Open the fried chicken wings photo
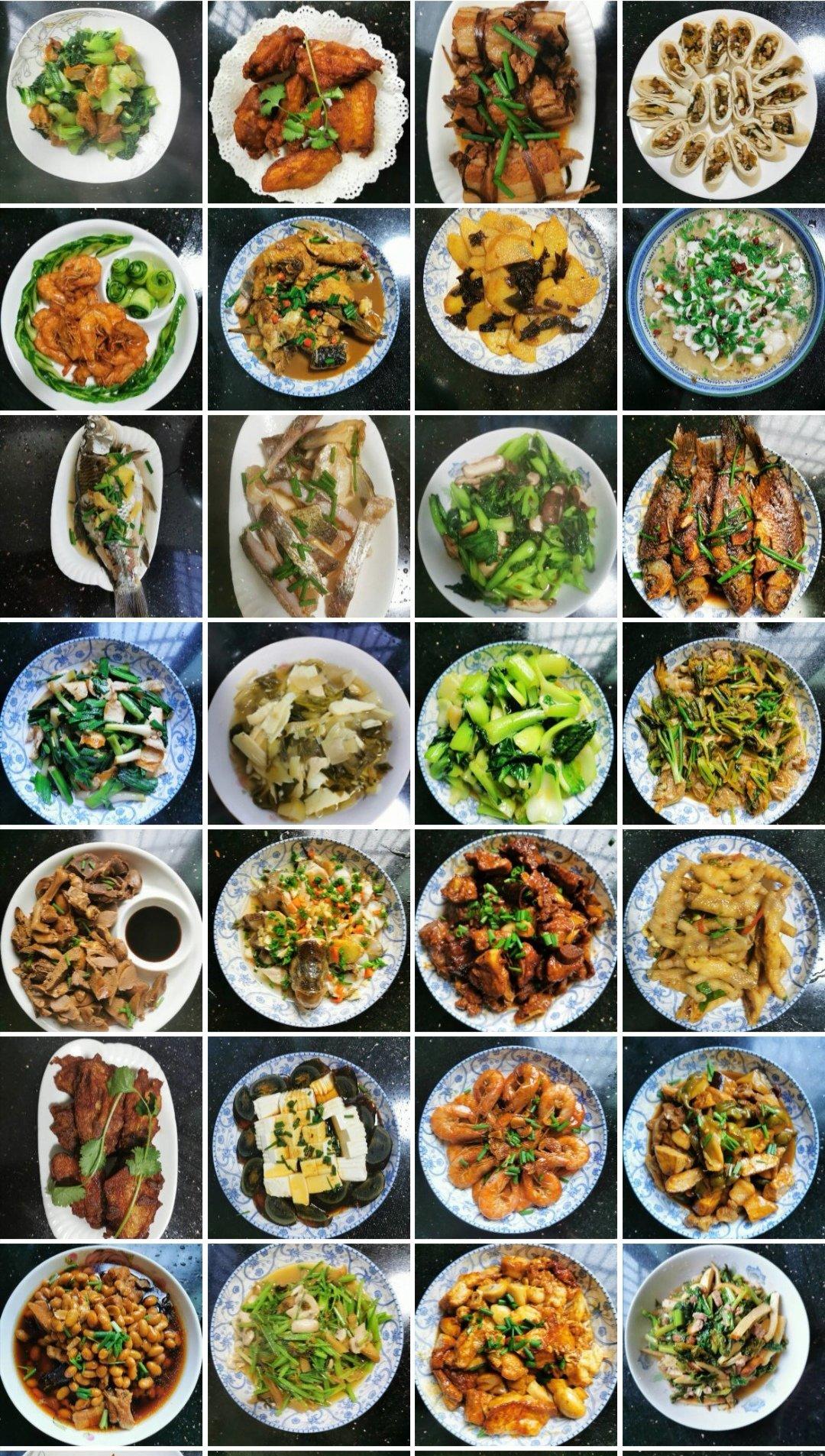This screenshot has width=825, height=1456. (x=308, y=101)
